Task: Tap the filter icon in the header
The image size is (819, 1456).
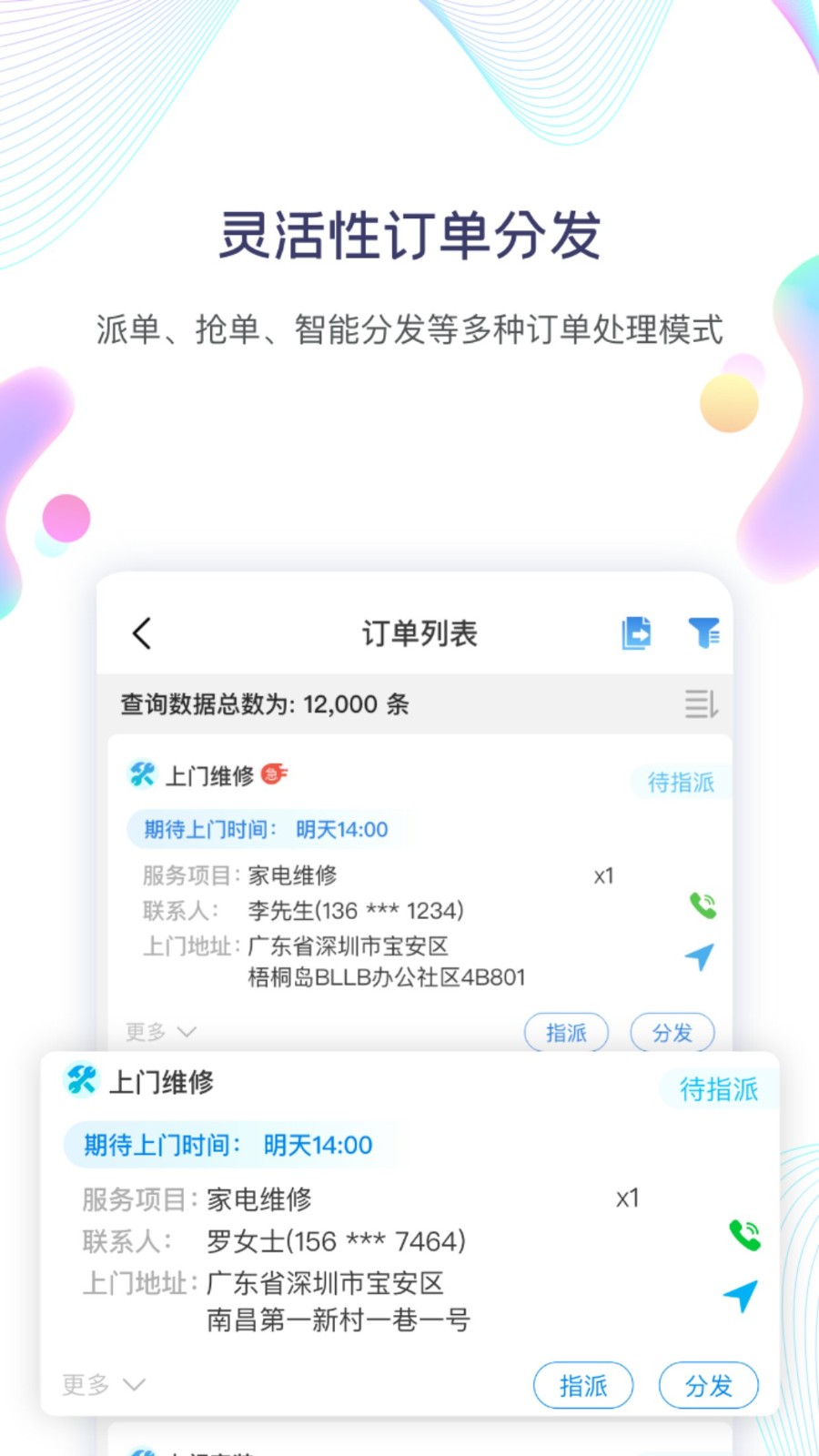Action: 704,633
